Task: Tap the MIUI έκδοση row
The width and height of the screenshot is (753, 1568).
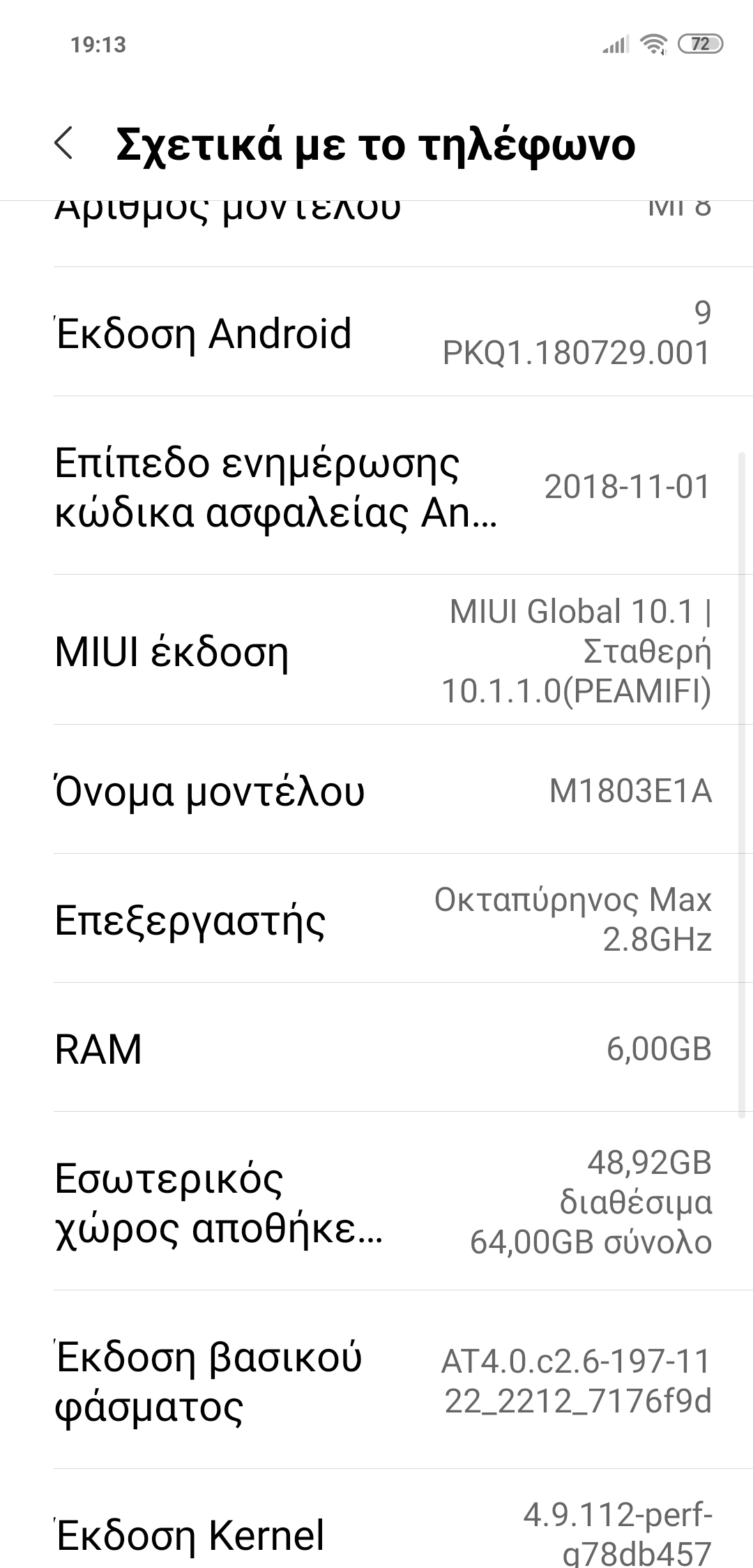Action: point(376,651)
